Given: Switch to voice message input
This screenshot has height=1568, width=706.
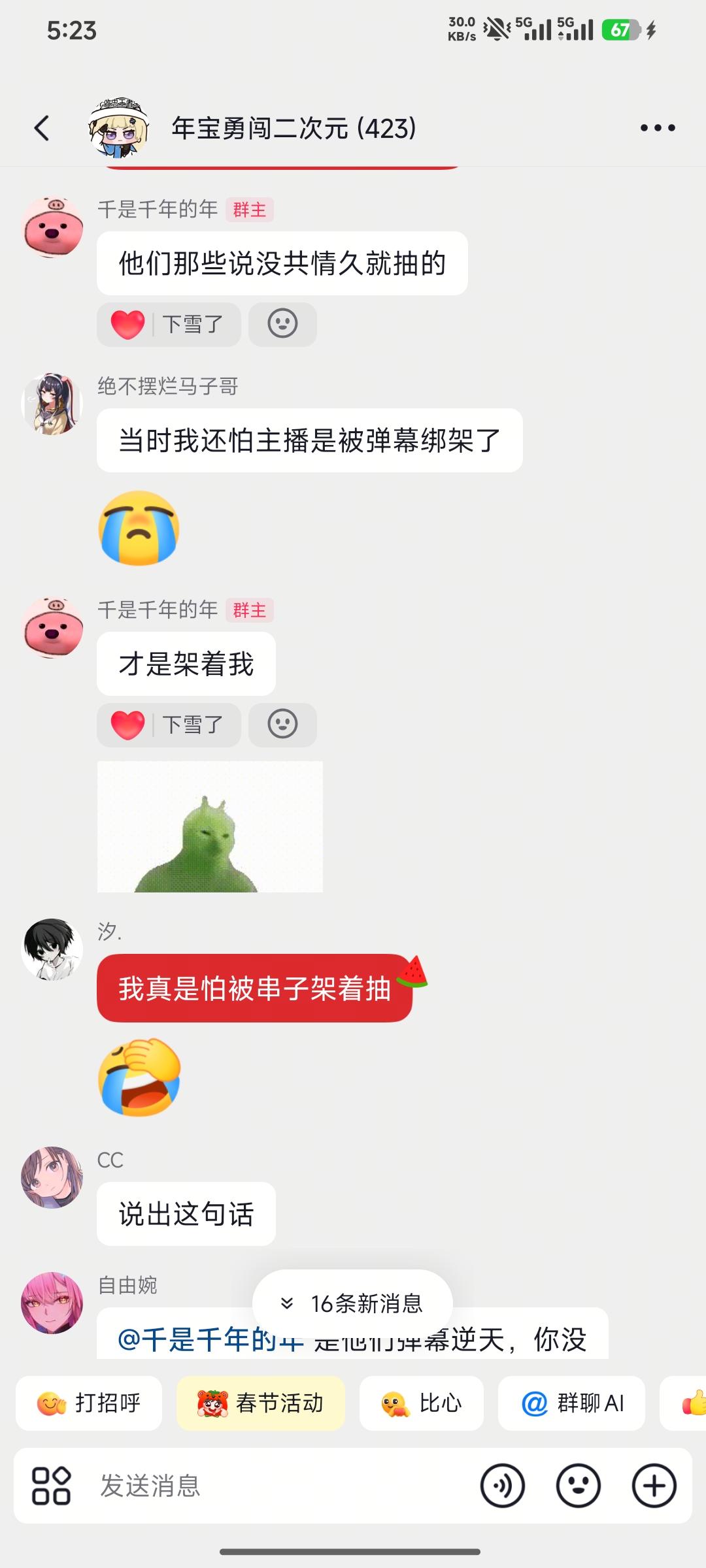Looking at the screenshot, I should (x=502, y=1486).
